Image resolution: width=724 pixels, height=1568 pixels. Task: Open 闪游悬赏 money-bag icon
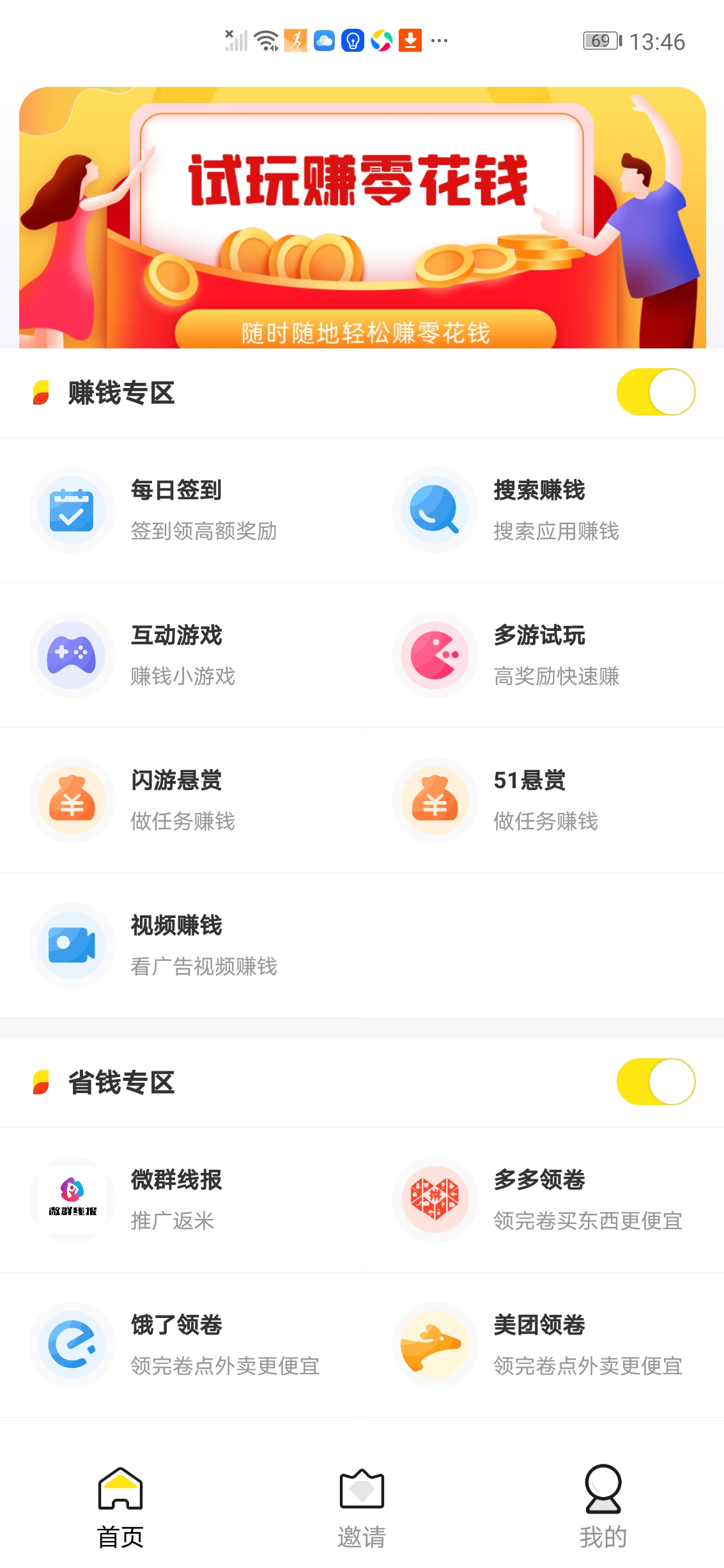coord(72,800)
